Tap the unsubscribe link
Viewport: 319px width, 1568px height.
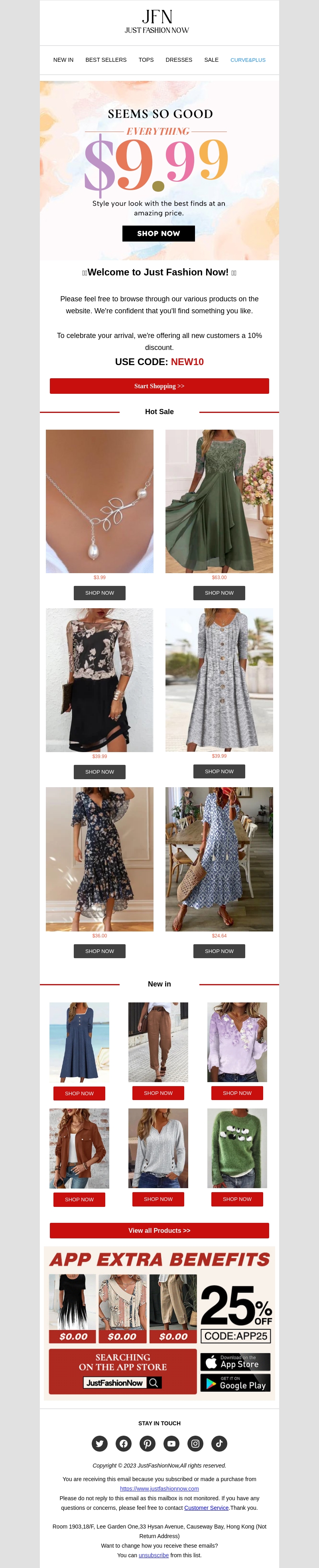(x=154, y=1555)
